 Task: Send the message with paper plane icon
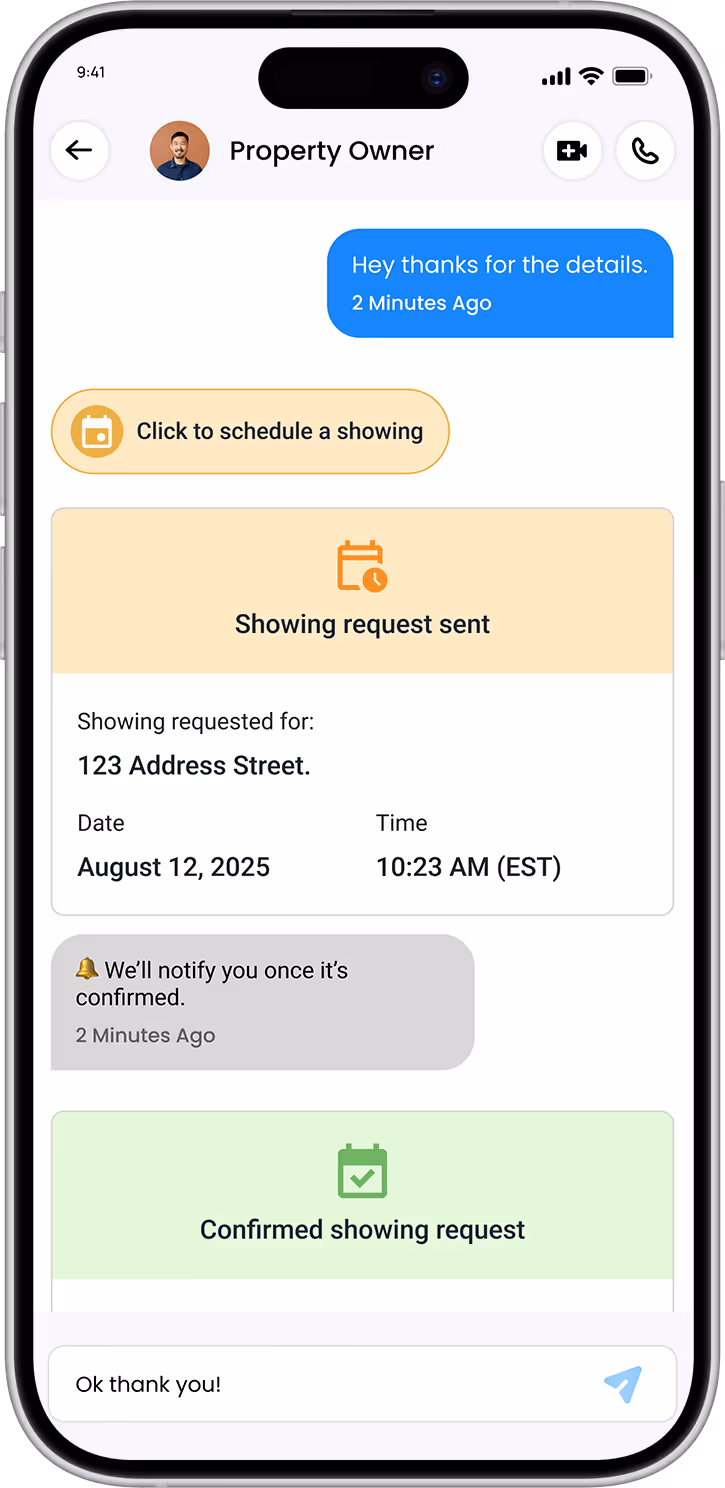tap(623, 1384)
